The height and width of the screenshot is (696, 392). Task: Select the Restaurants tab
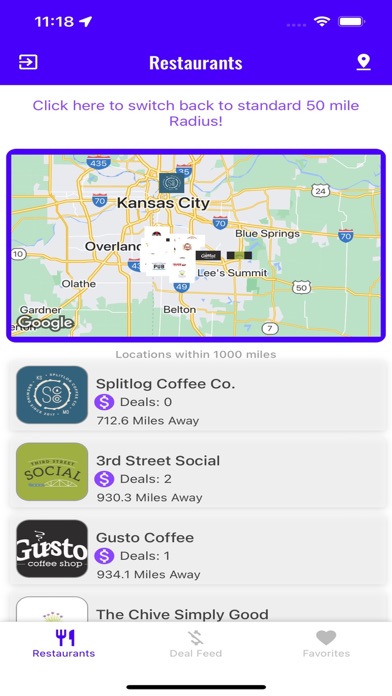click(64, 644)
